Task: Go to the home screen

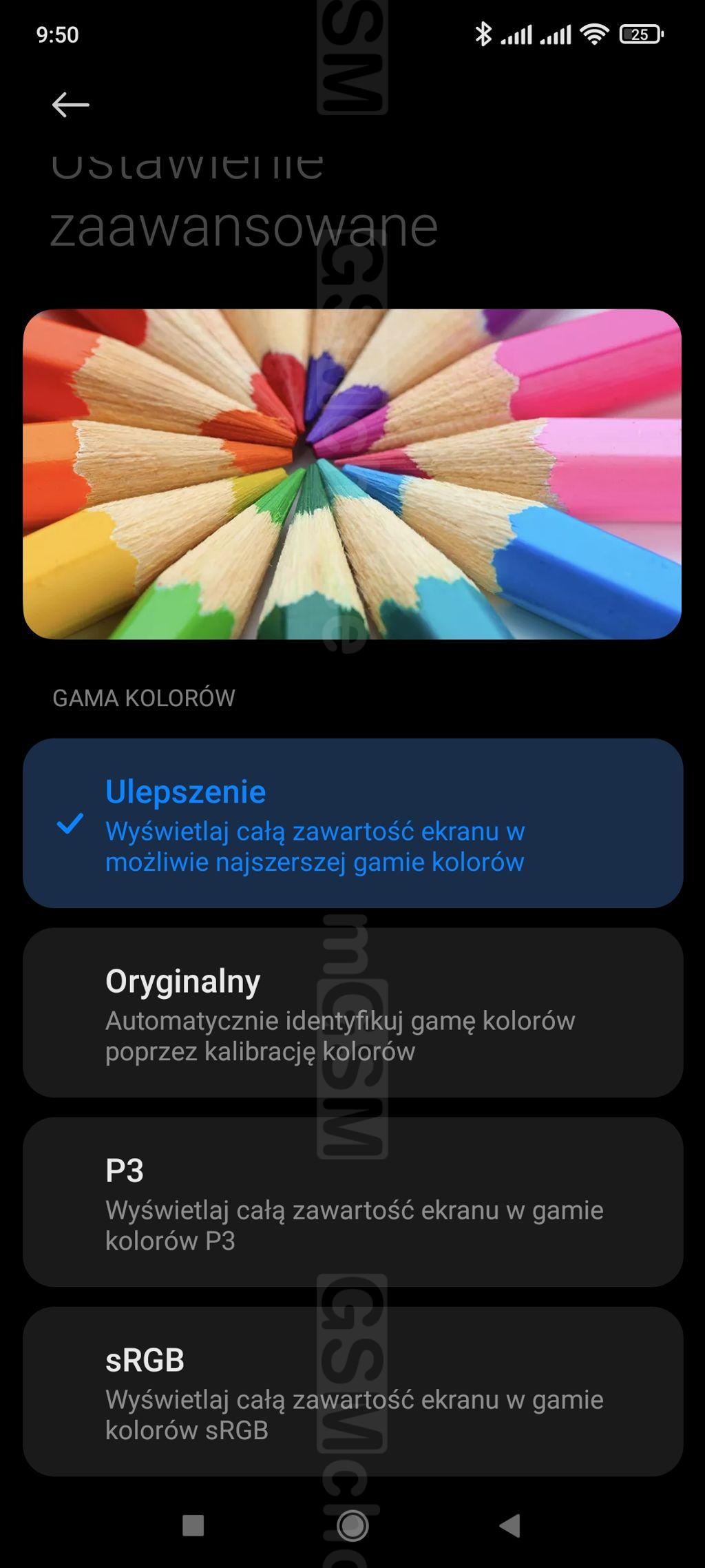Action: 352,1525
